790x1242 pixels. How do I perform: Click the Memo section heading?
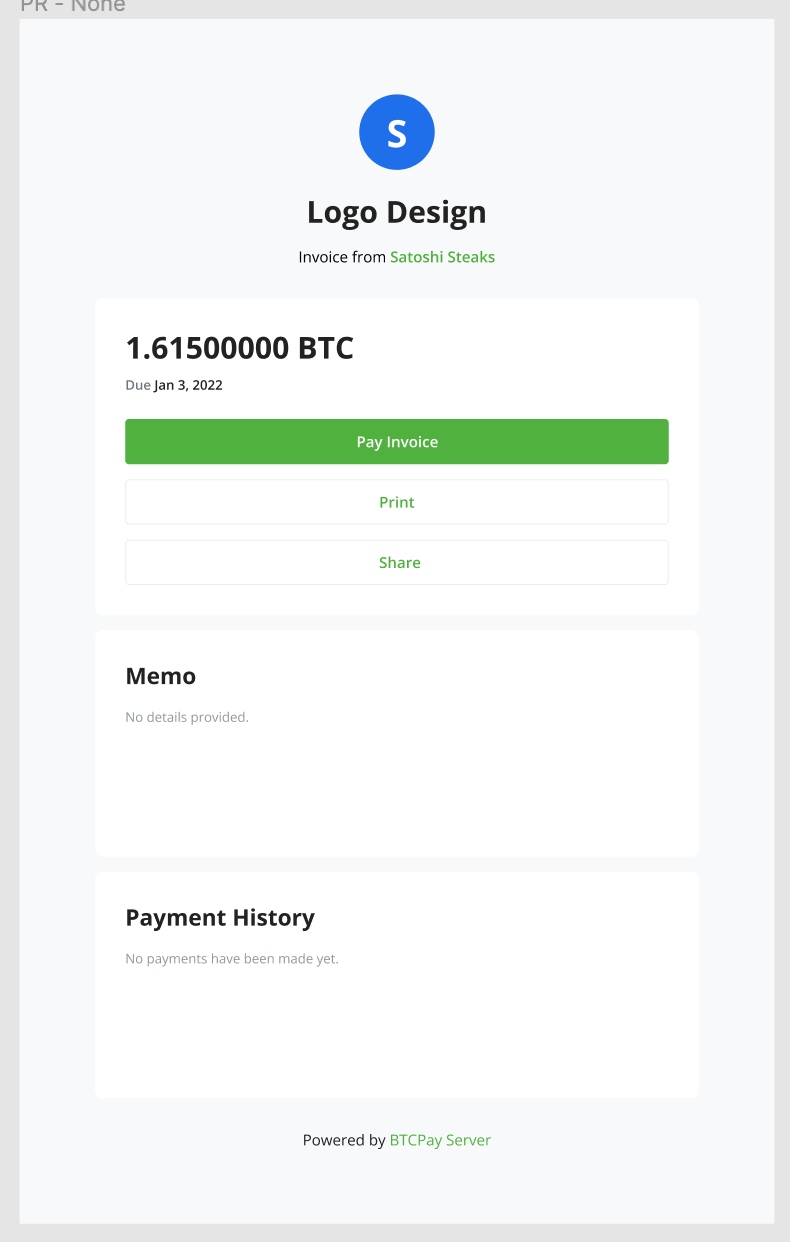coord(160,676)
